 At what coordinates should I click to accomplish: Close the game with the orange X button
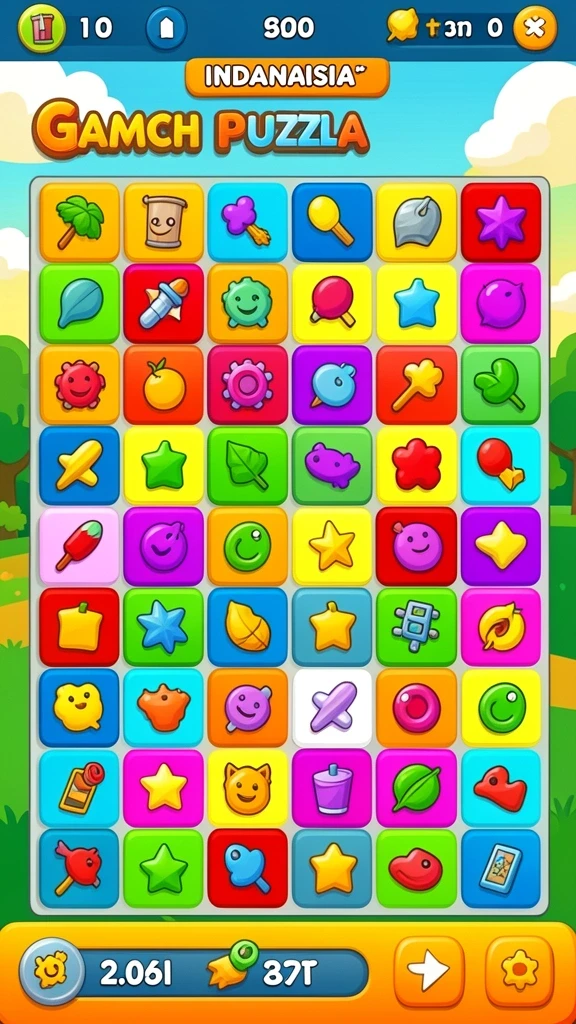[x=535, y=28]
